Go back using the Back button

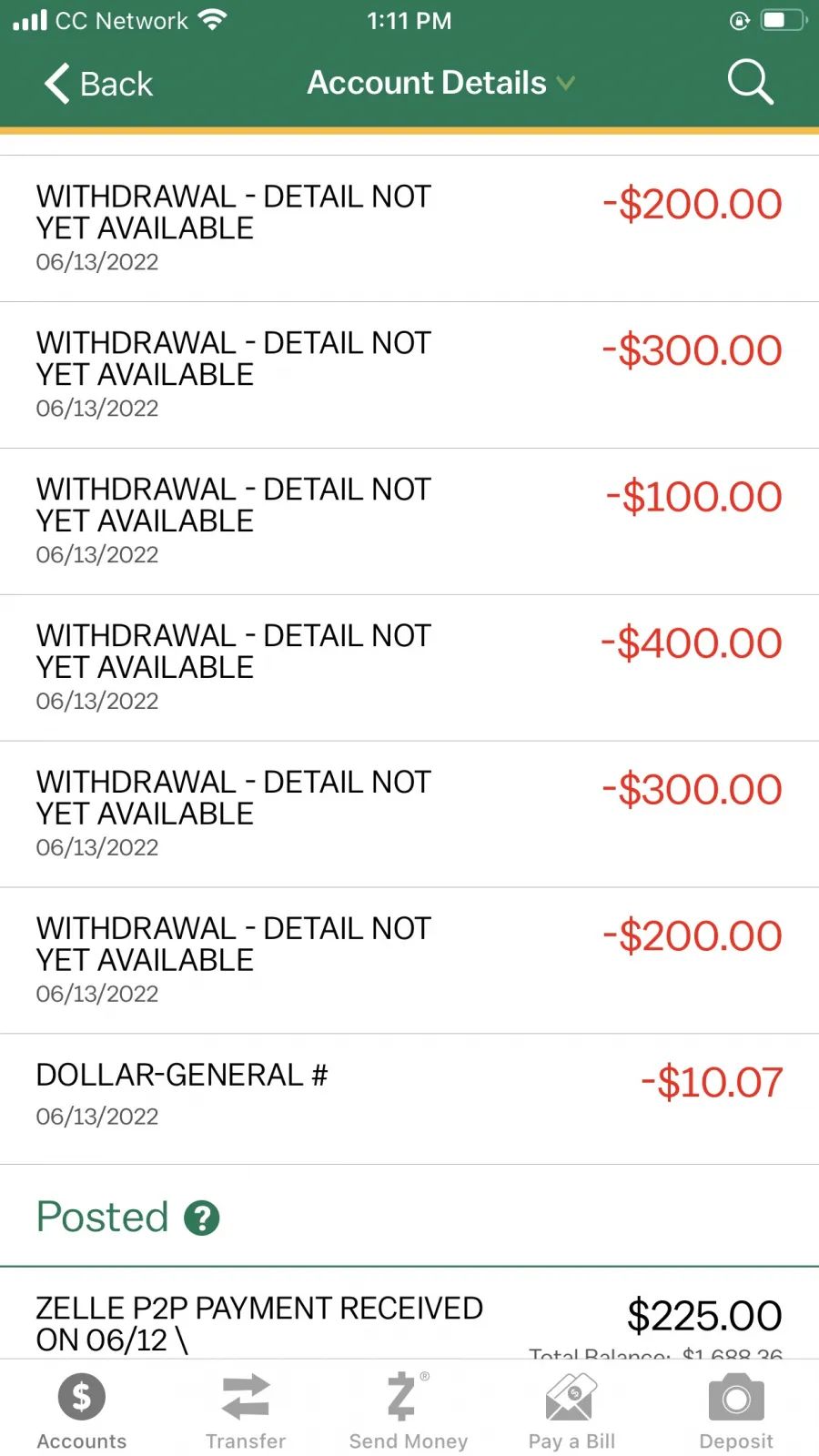[98, 84]
